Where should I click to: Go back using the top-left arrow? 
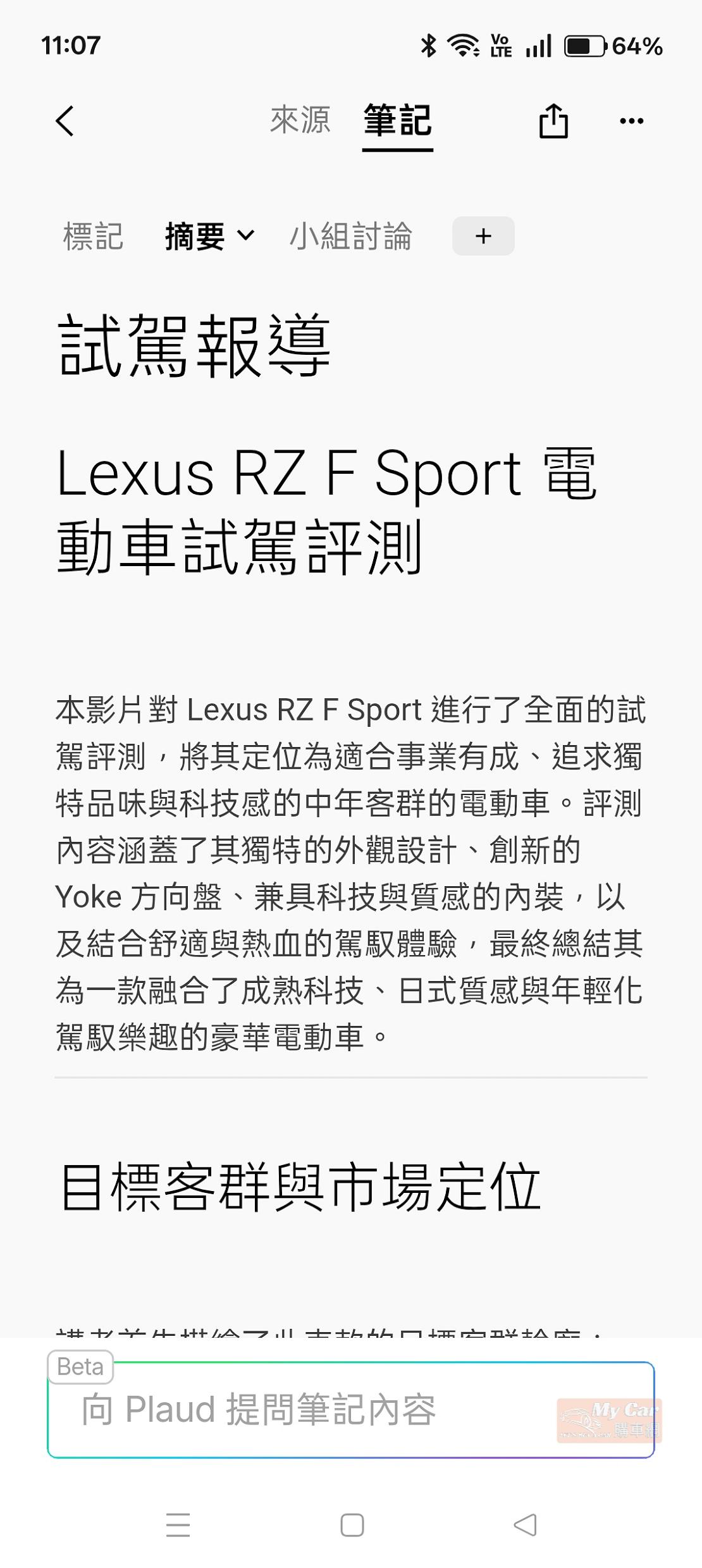tap(65, 121)
